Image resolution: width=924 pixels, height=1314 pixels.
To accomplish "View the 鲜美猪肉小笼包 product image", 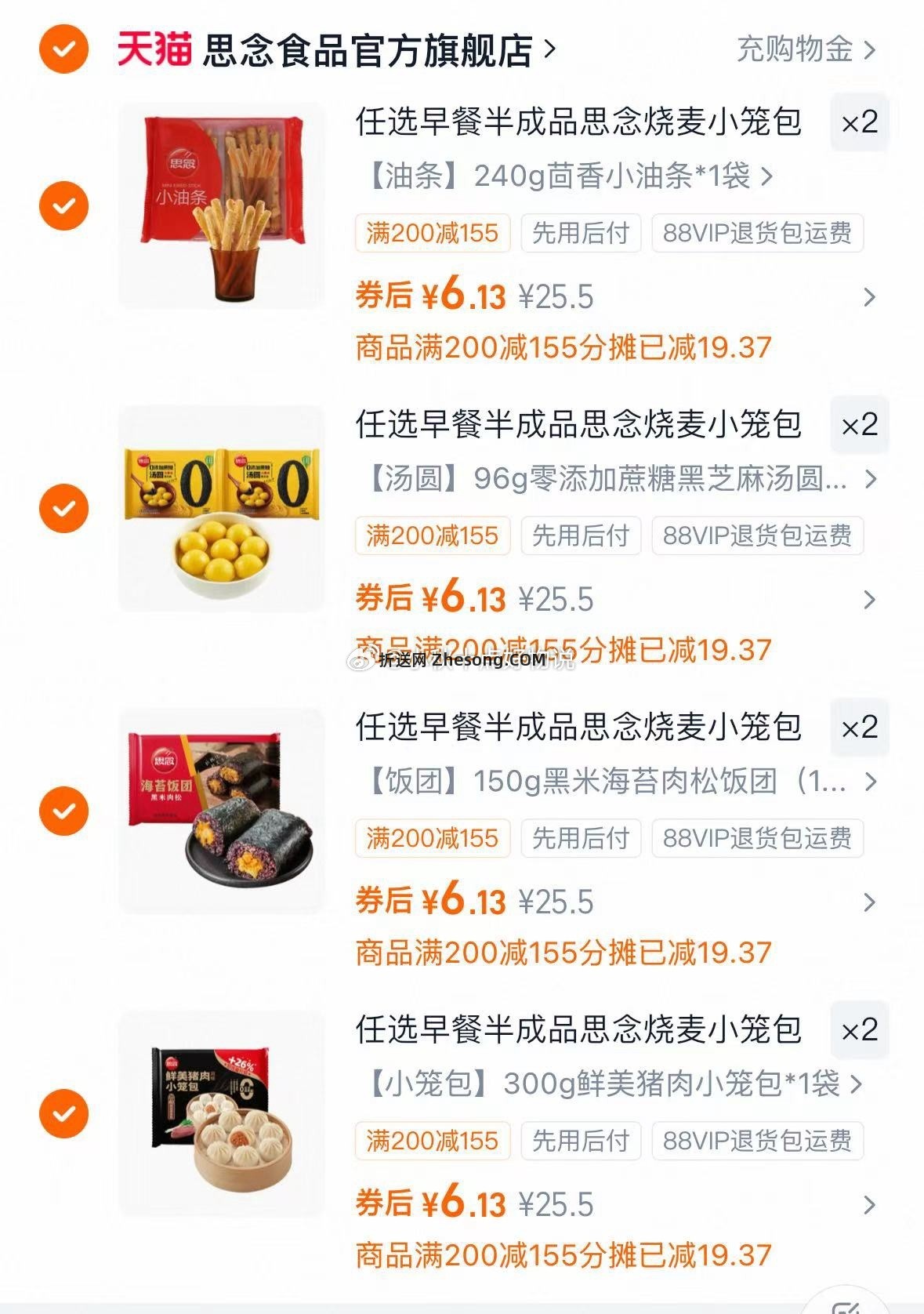I will pyautogui.click(x=221, y=1113).
